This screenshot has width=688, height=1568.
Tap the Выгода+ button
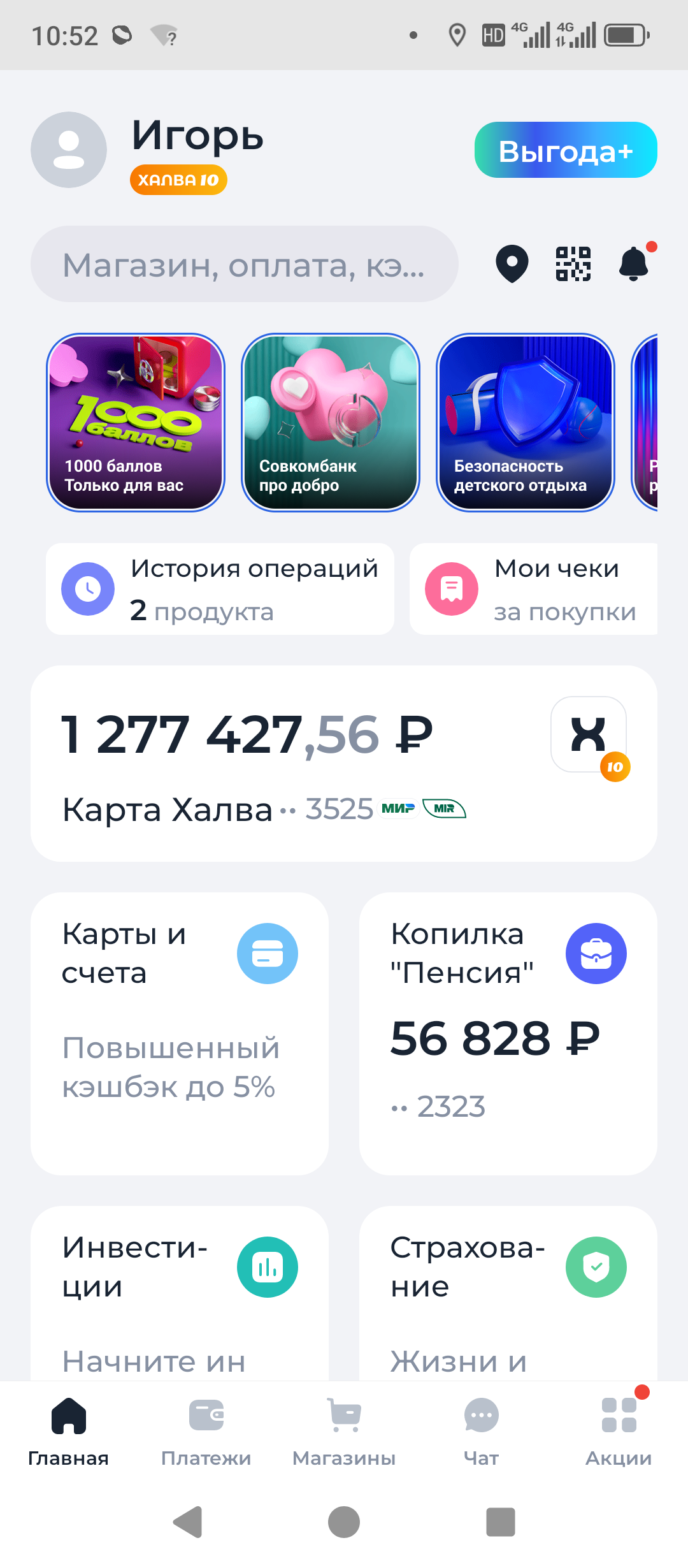coord(566,150)
